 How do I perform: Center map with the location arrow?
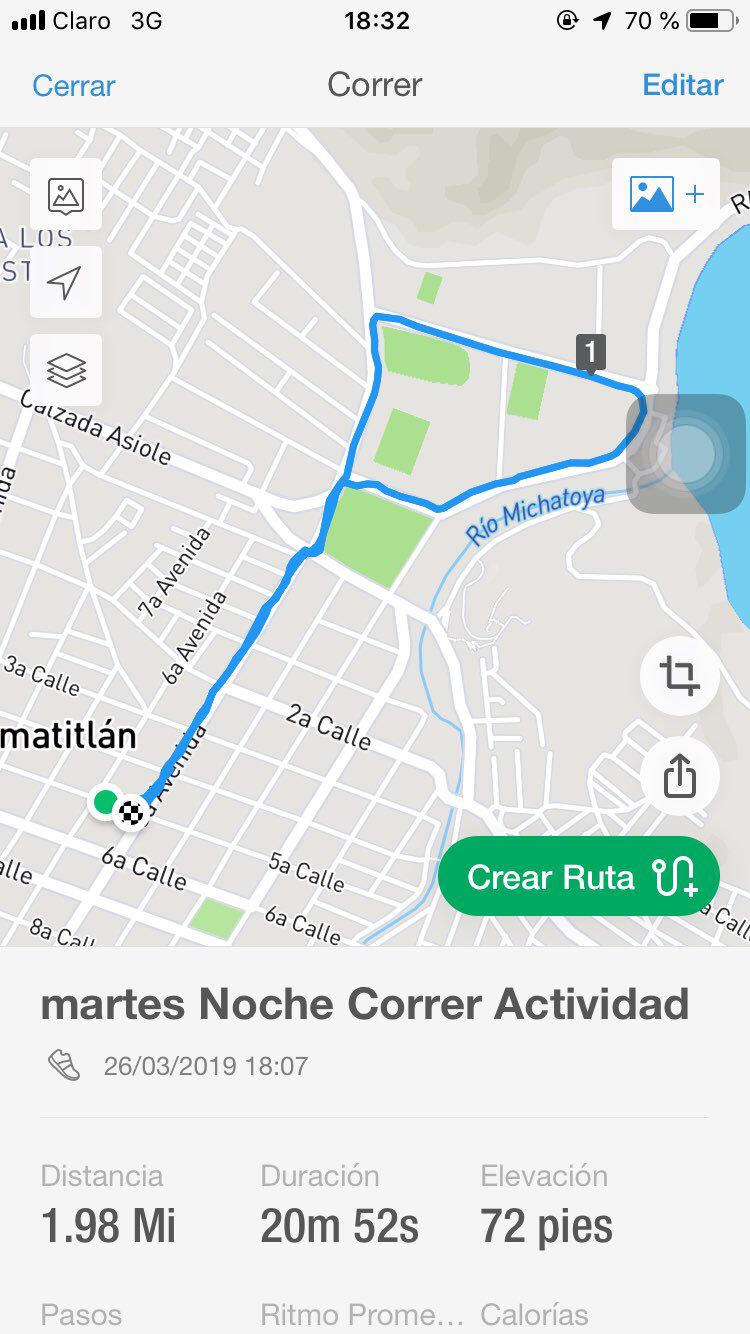tap(66, 282)
